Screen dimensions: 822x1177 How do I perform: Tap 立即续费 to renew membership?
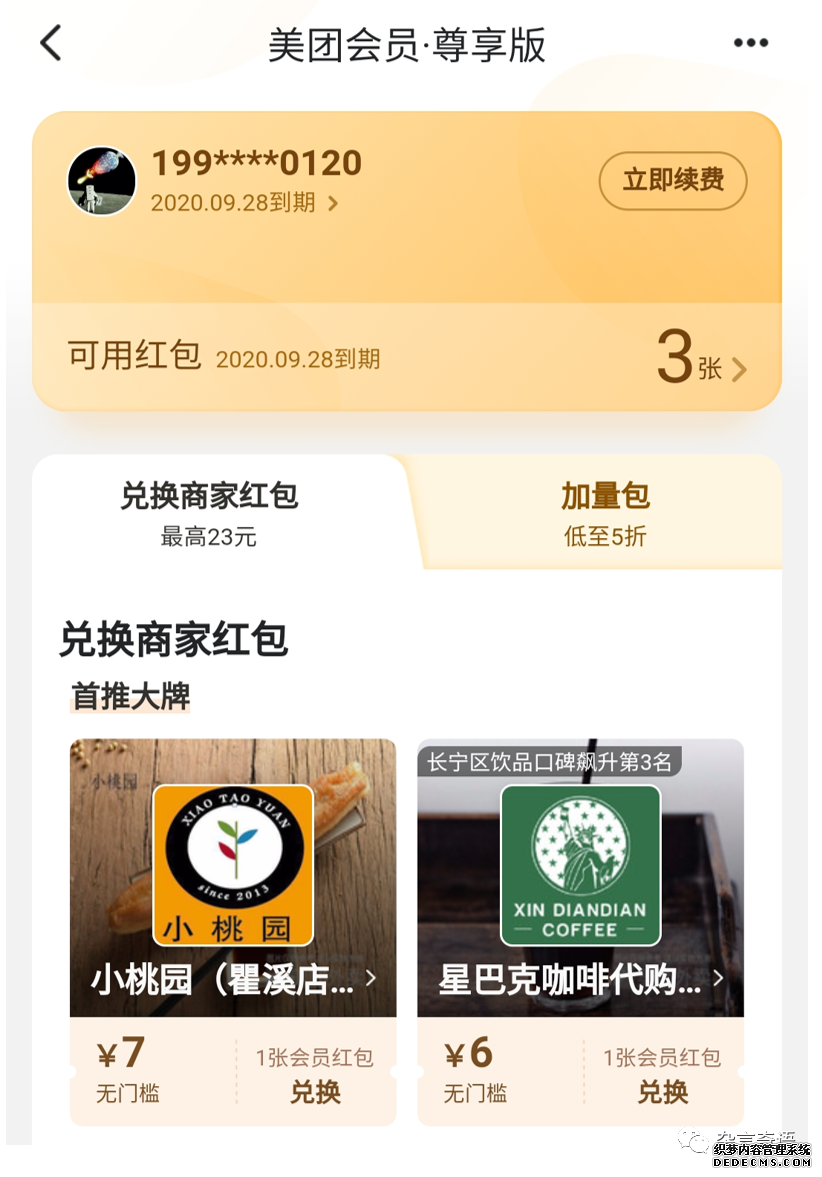tap(673, 182)
